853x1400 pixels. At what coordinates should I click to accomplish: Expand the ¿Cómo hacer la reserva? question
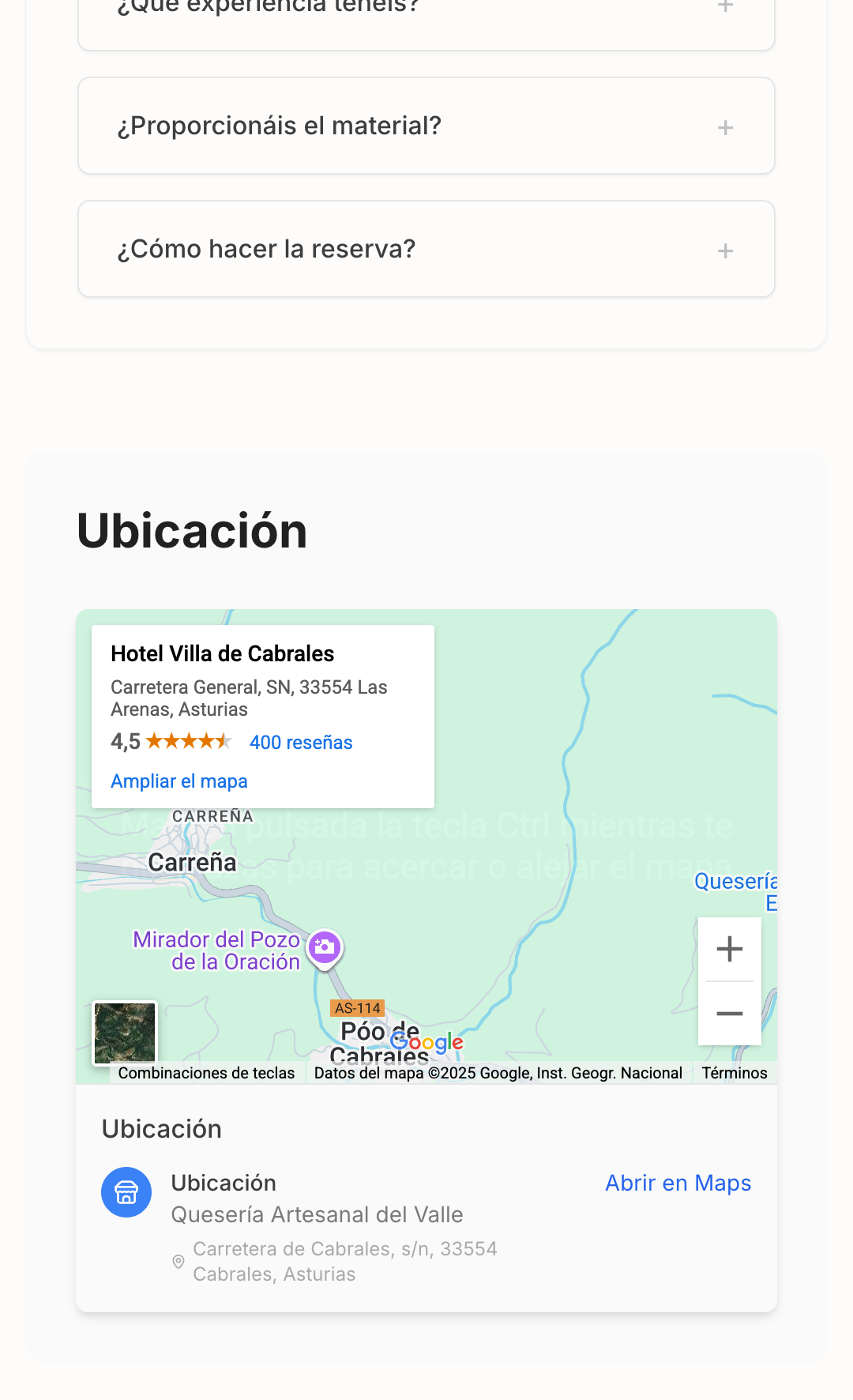point(426,250)
